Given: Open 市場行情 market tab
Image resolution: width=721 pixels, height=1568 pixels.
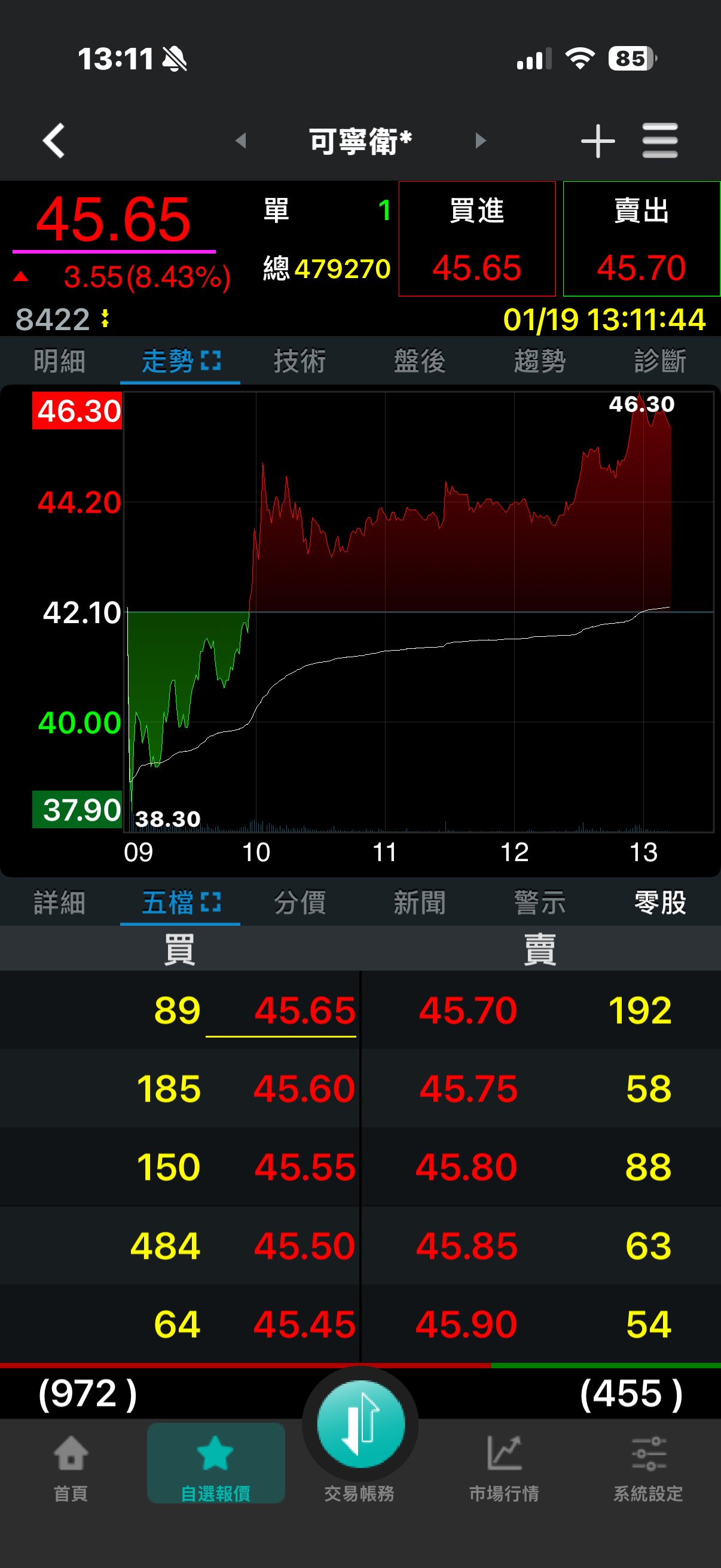Looking at the screenshot, I should coord(504,1466).
